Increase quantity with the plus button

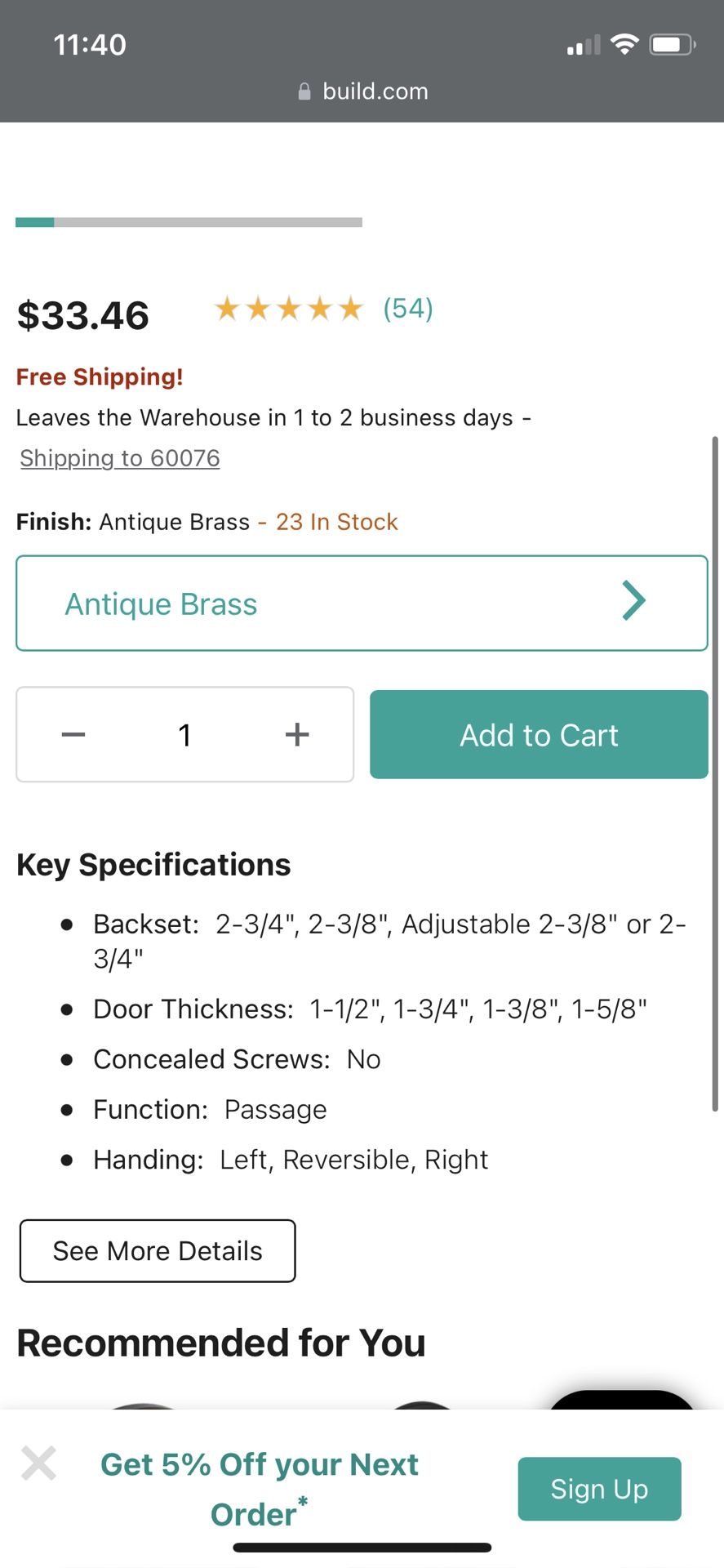pos(297,735)
